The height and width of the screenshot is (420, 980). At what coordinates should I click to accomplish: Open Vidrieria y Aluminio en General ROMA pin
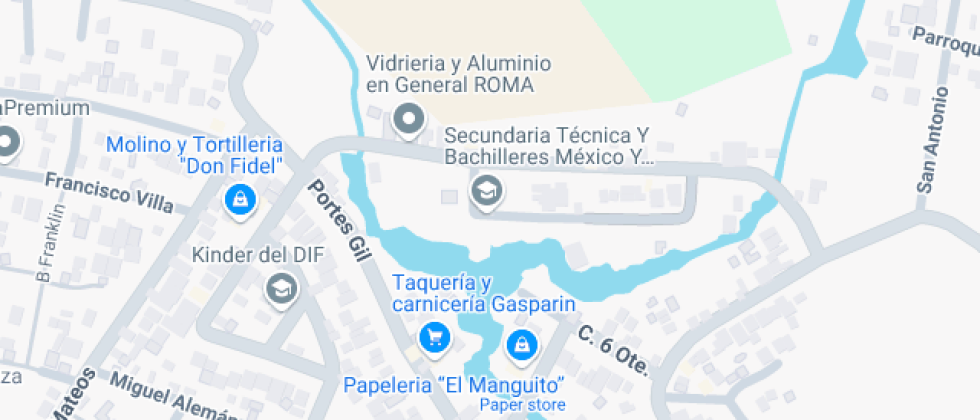coord(408,121)
